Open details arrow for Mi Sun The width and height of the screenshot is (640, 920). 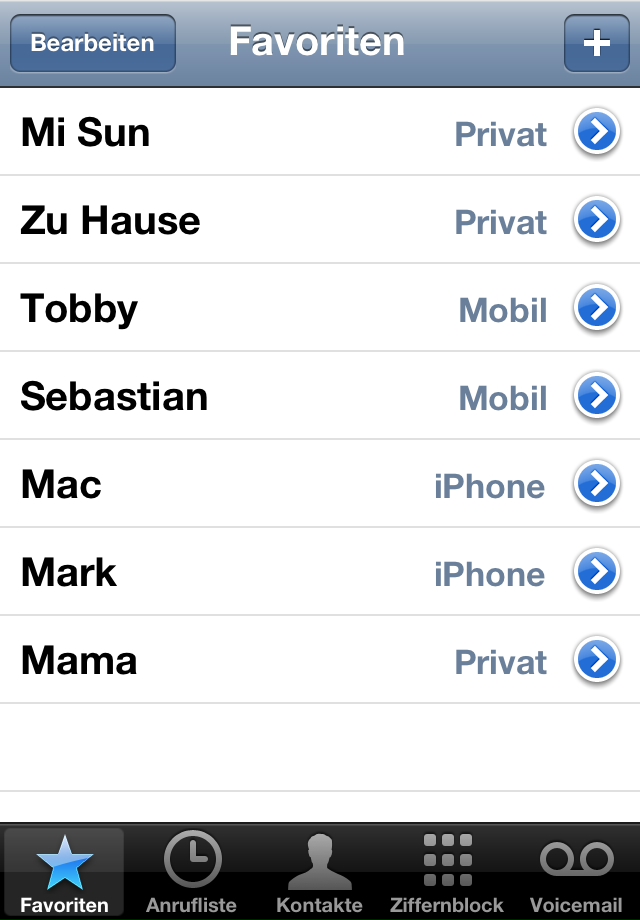(x=596, y=133)
